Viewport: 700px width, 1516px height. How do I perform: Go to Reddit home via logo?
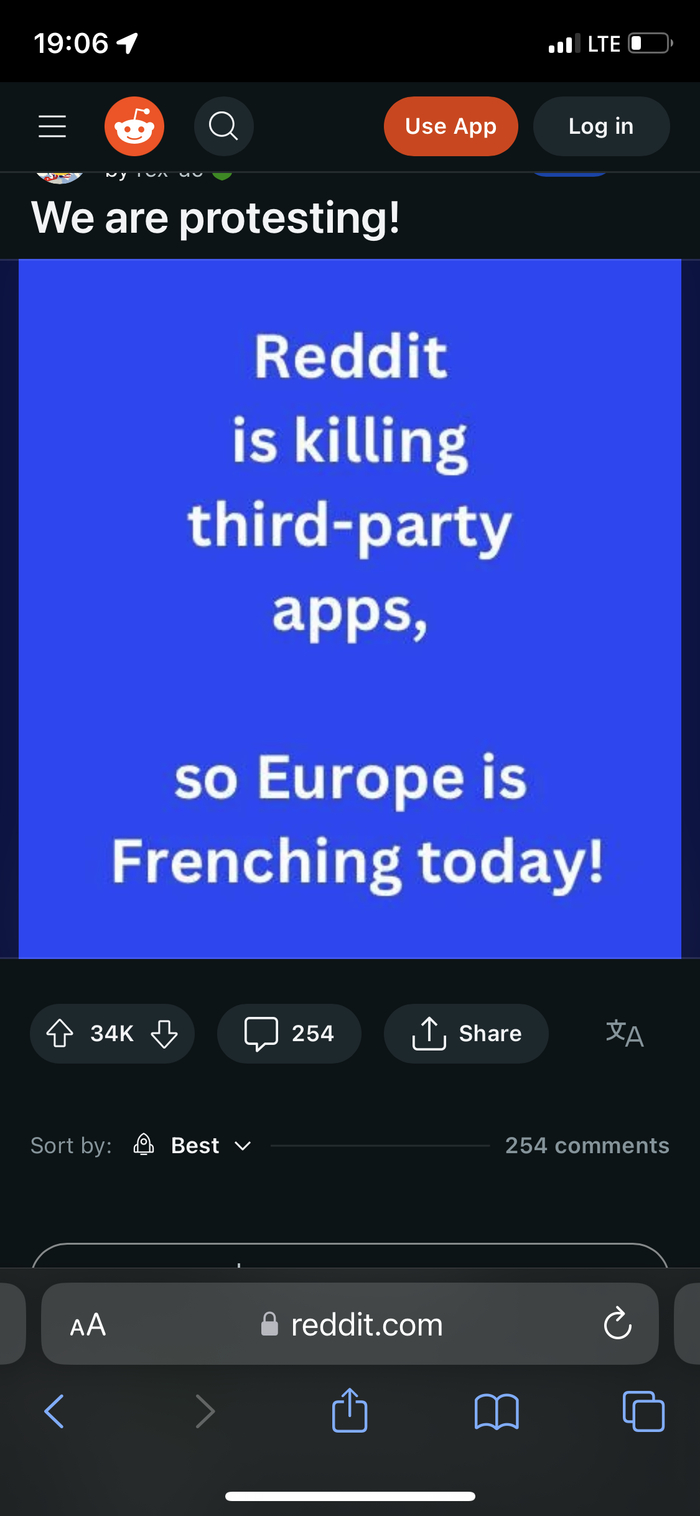click(x=134, y=126)
